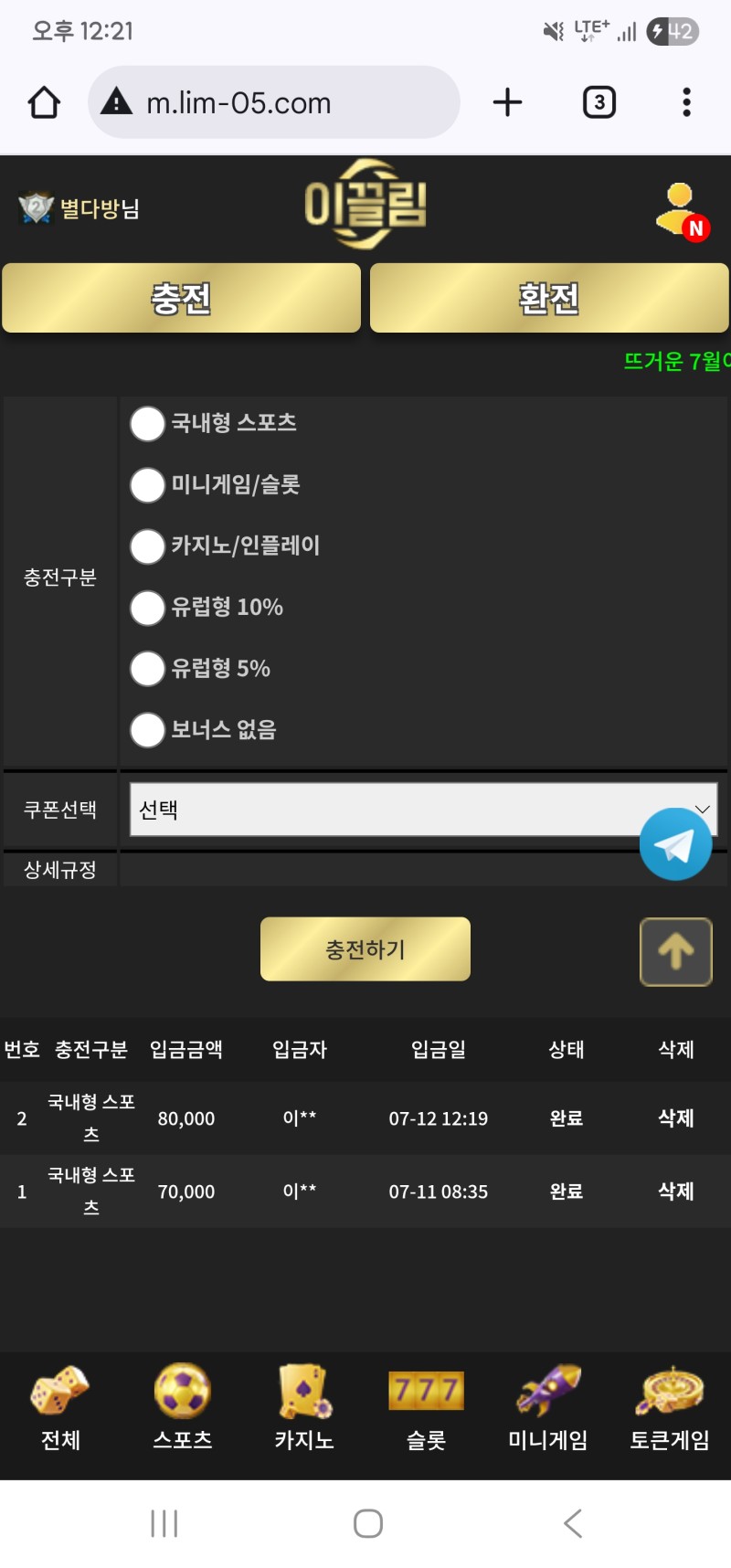
Task: Tap the 충전하기 button
Action: click(365, 949)
